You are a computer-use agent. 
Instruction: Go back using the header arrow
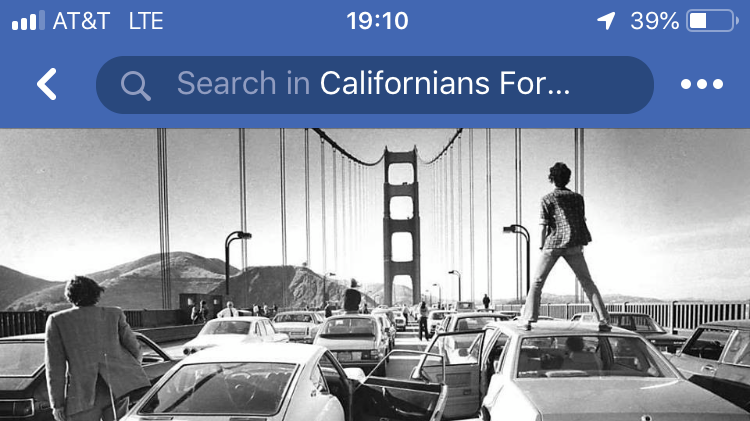click(x=46, y=84)
